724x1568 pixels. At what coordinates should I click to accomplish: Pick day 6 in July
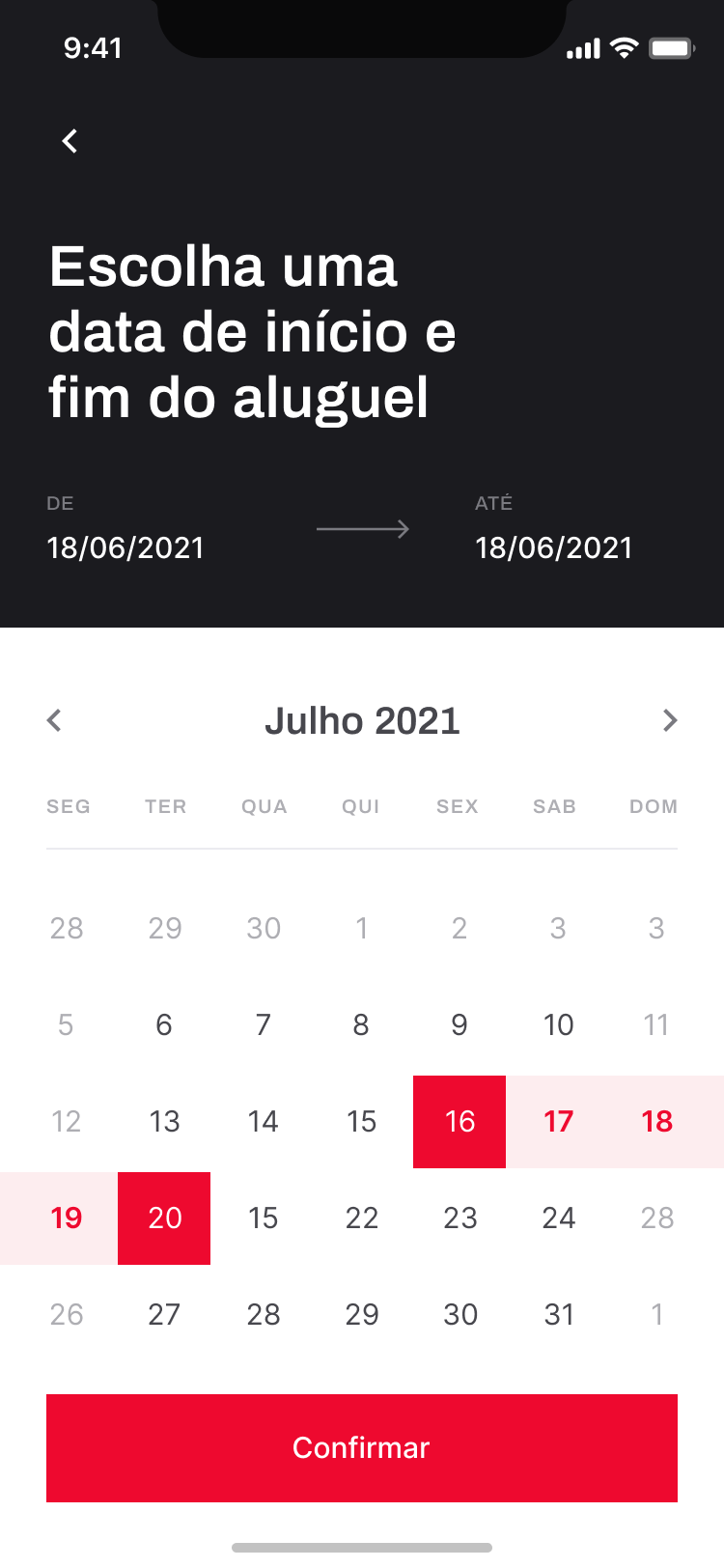(164, 1024)
